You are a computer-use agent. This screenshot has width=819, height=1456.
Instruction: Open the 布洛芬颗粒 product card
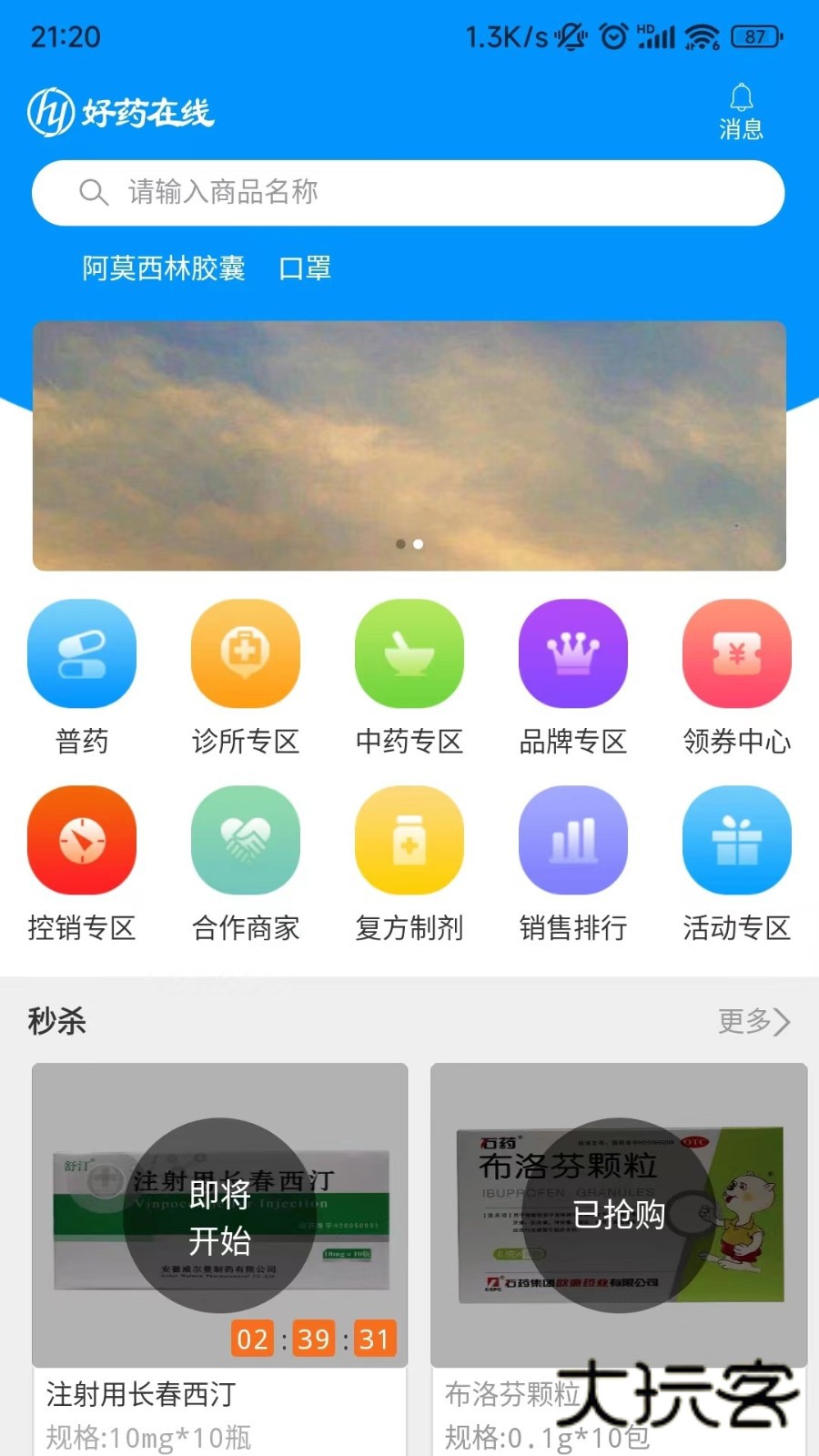pyautogui.click(x=618, y=1256)
